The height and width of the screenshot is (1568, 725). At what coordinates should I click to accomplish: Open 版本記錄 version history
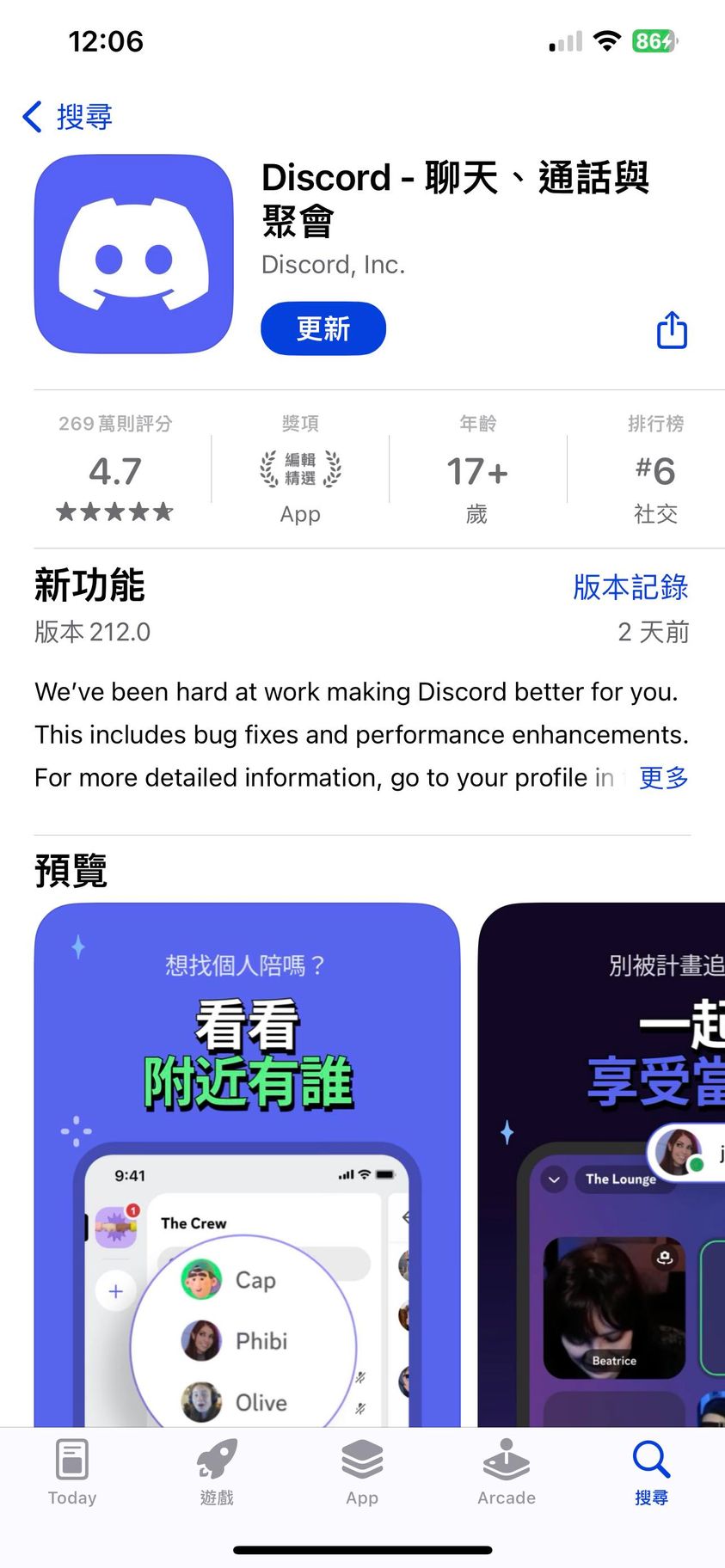630,587
